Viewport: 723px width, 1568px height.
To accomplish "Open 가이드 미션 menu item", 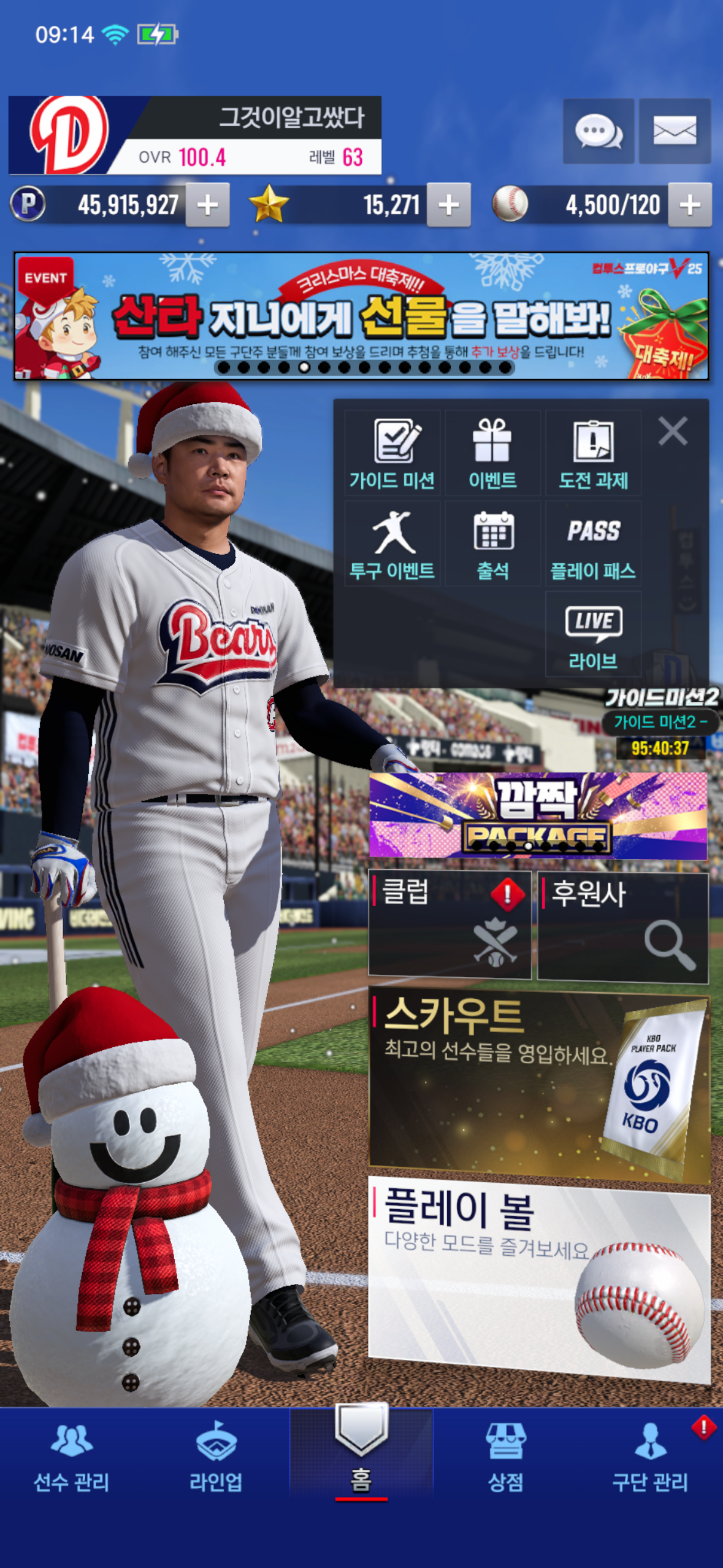I will point(392,453).
